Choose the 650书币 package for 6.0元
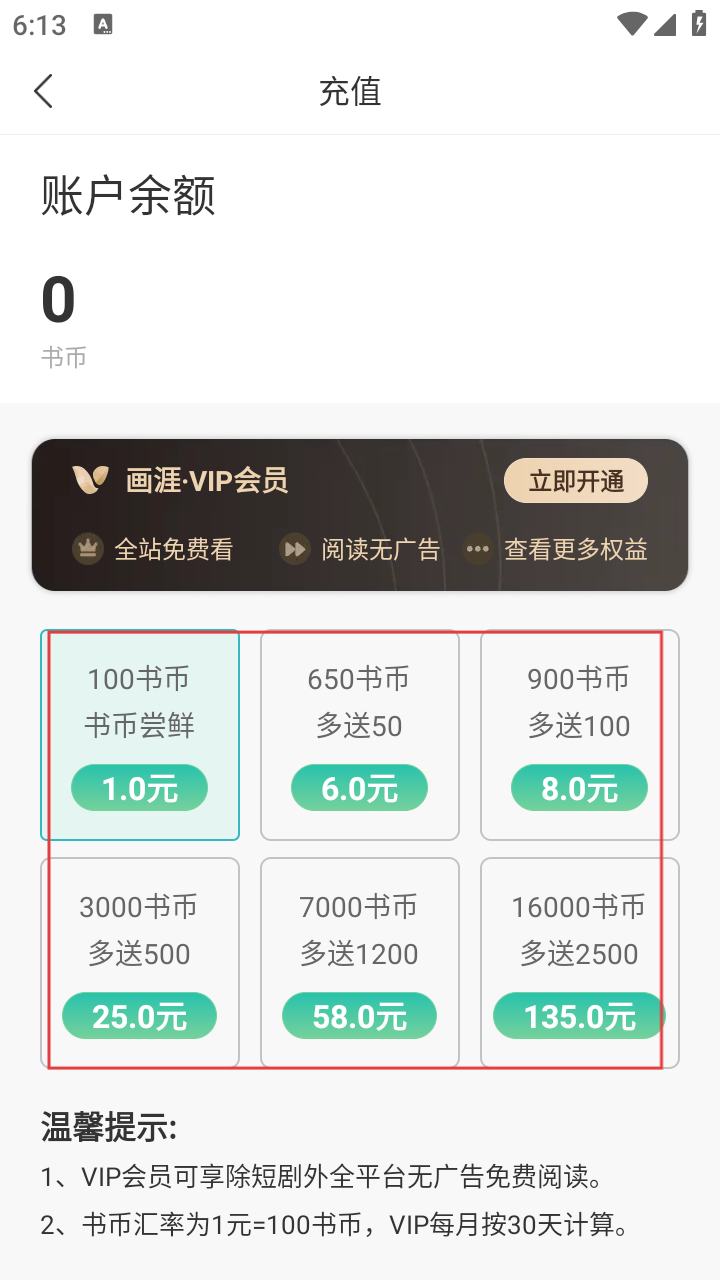 (360, 735)
